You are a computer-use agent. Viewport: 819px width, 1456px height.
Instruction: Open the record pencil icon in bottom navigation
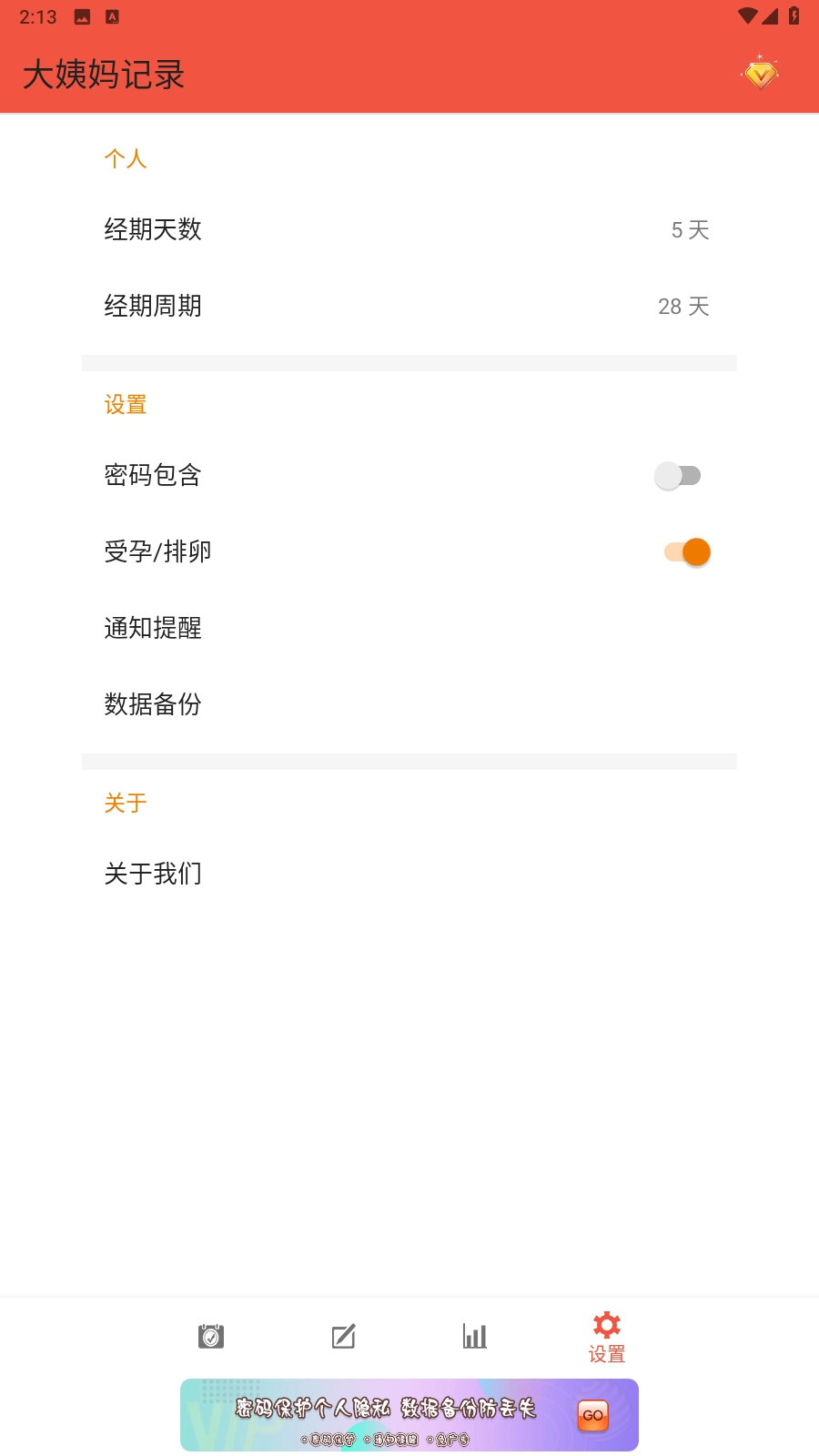click(342, 1336)
